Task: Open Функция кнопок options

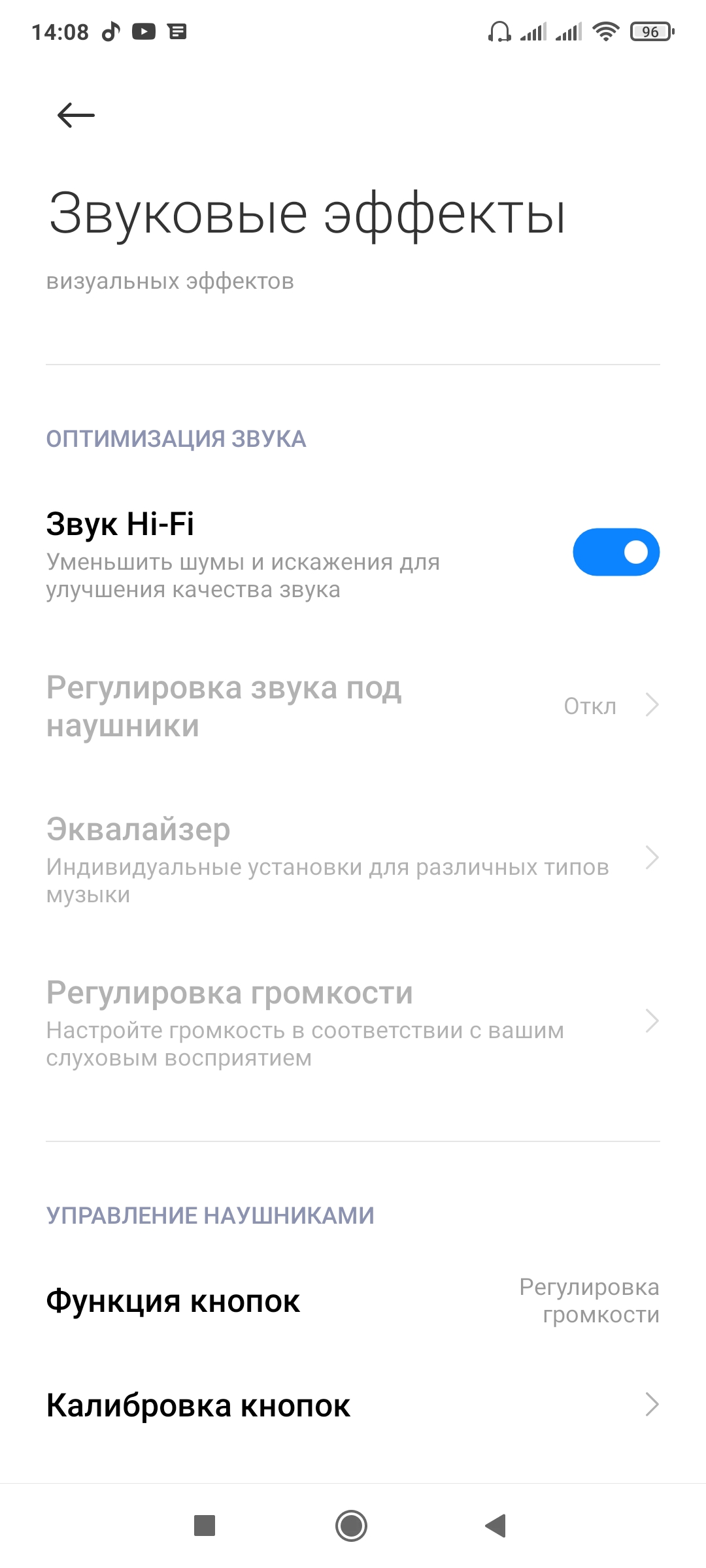Action: click(353, 1301)
